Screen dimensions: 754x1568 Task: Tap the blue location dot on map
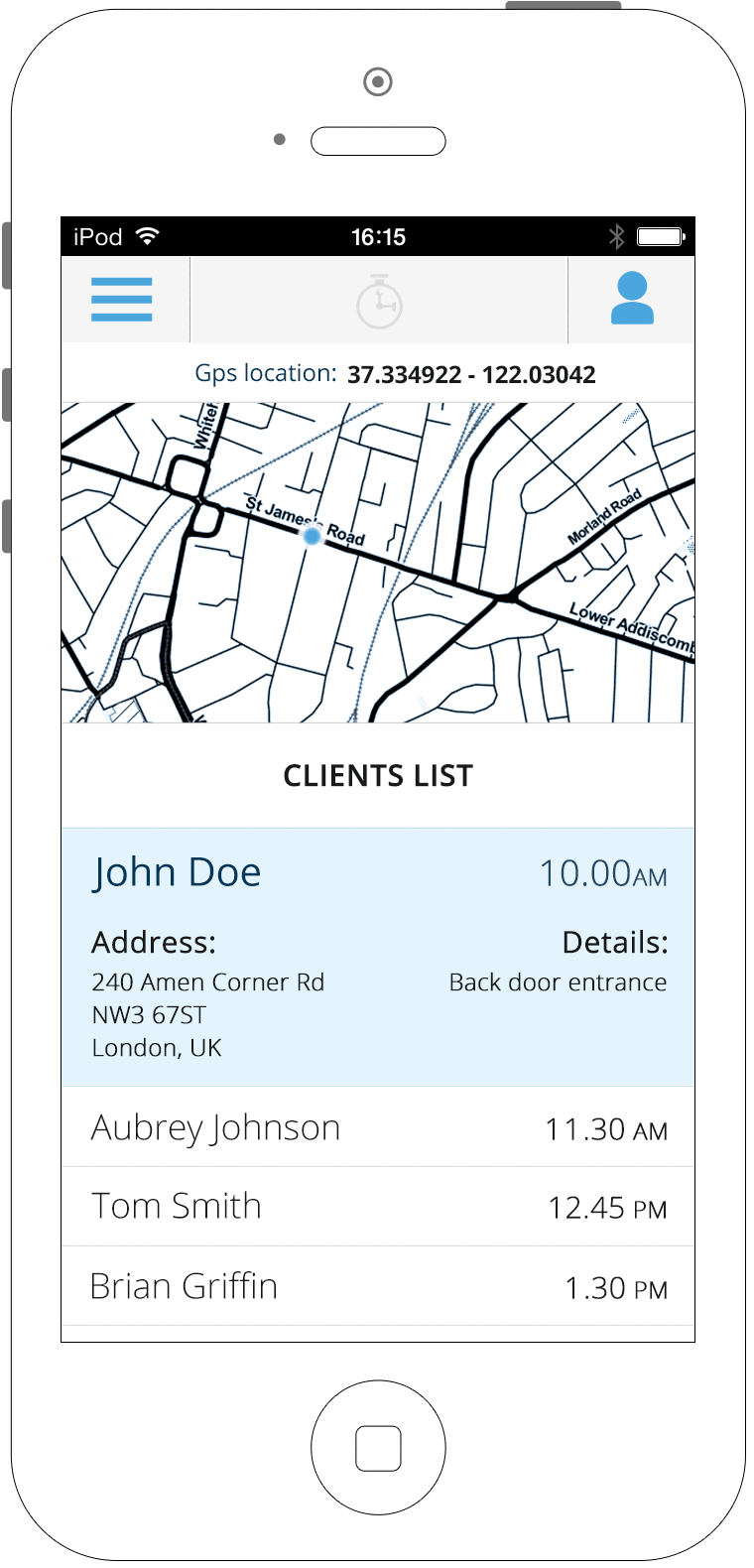312,536
